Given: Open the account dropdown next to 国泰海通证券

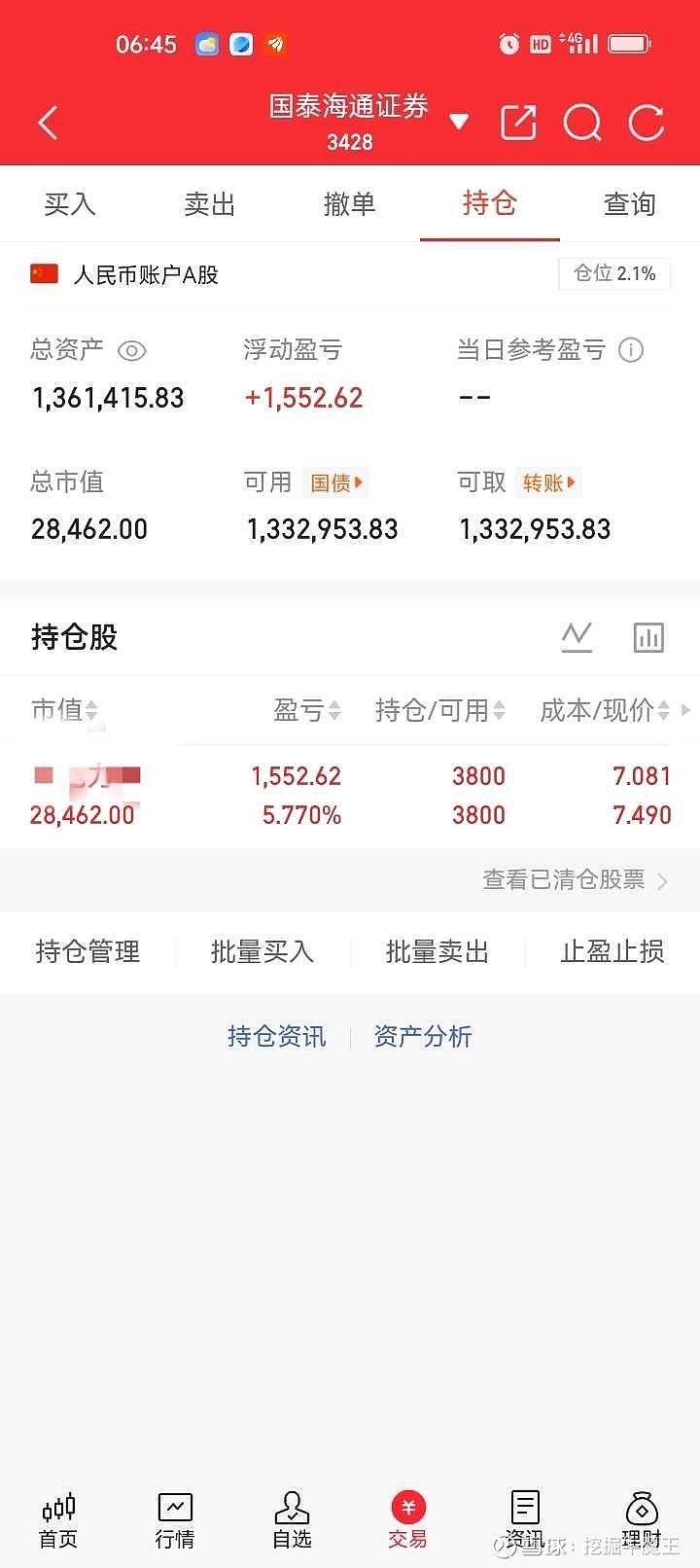Looking at the screenshot, I should [457, 121].
